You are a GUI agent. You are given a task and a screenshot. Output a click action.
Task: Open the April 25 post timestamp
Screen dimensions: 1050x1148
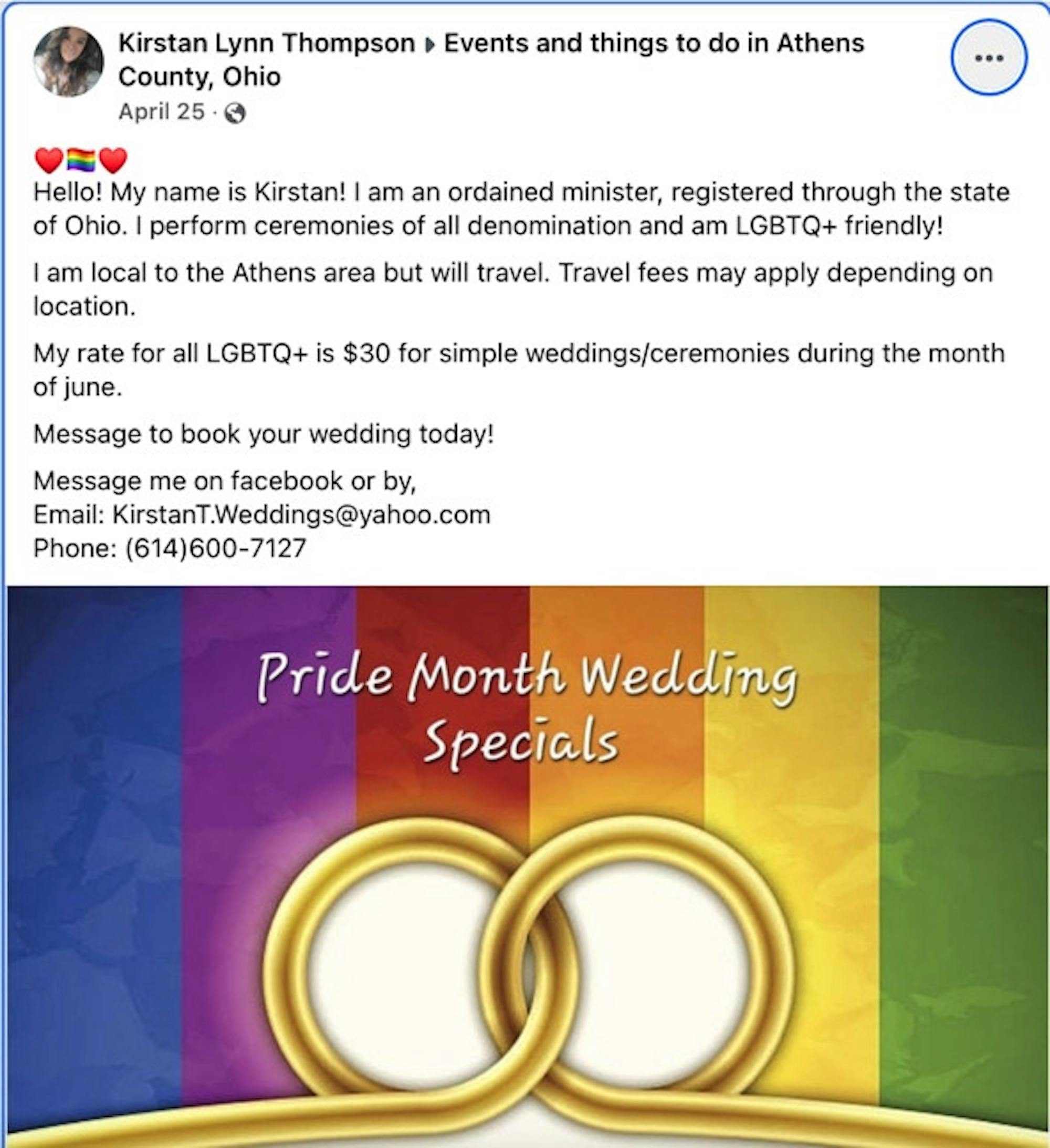[161, 112]
